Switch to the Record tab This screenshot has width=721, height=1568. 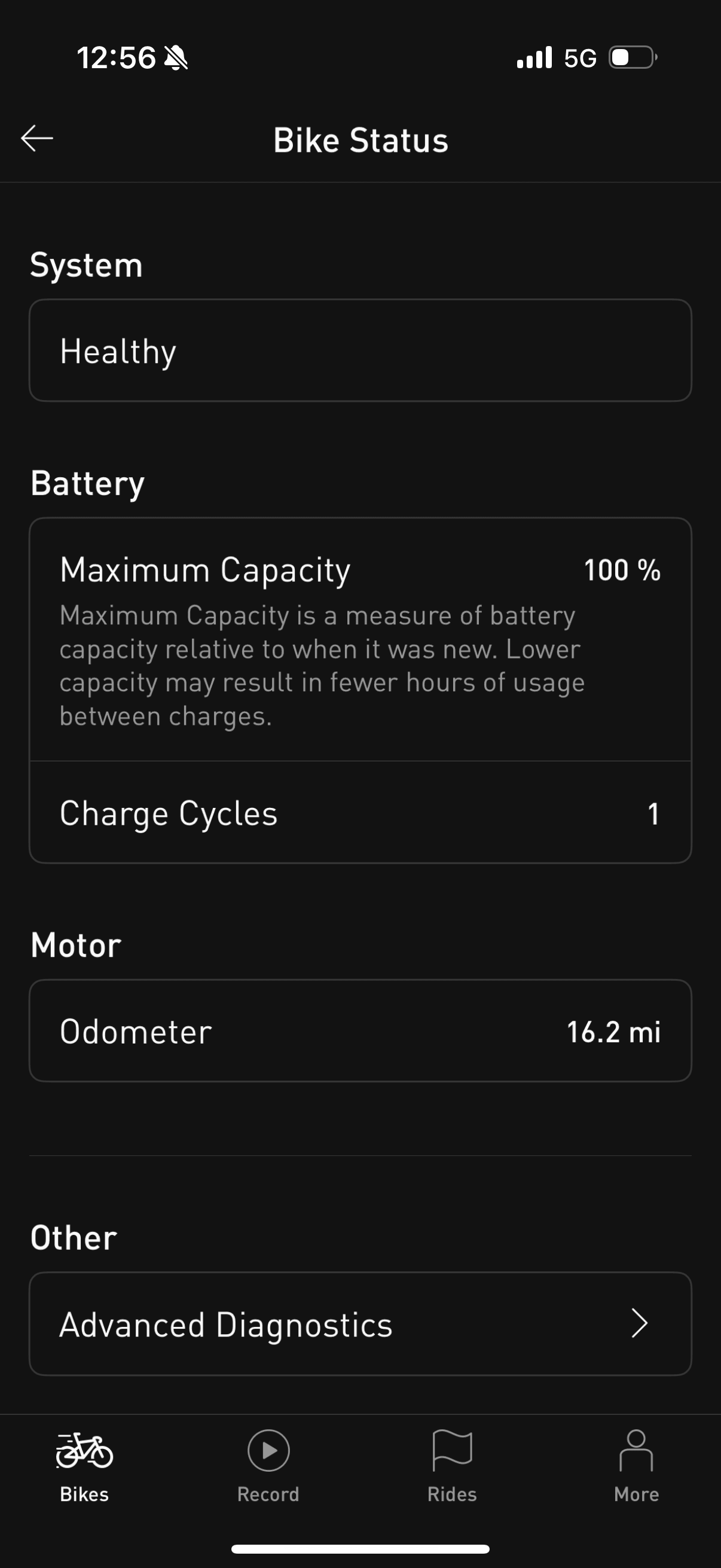point(268,1466)
